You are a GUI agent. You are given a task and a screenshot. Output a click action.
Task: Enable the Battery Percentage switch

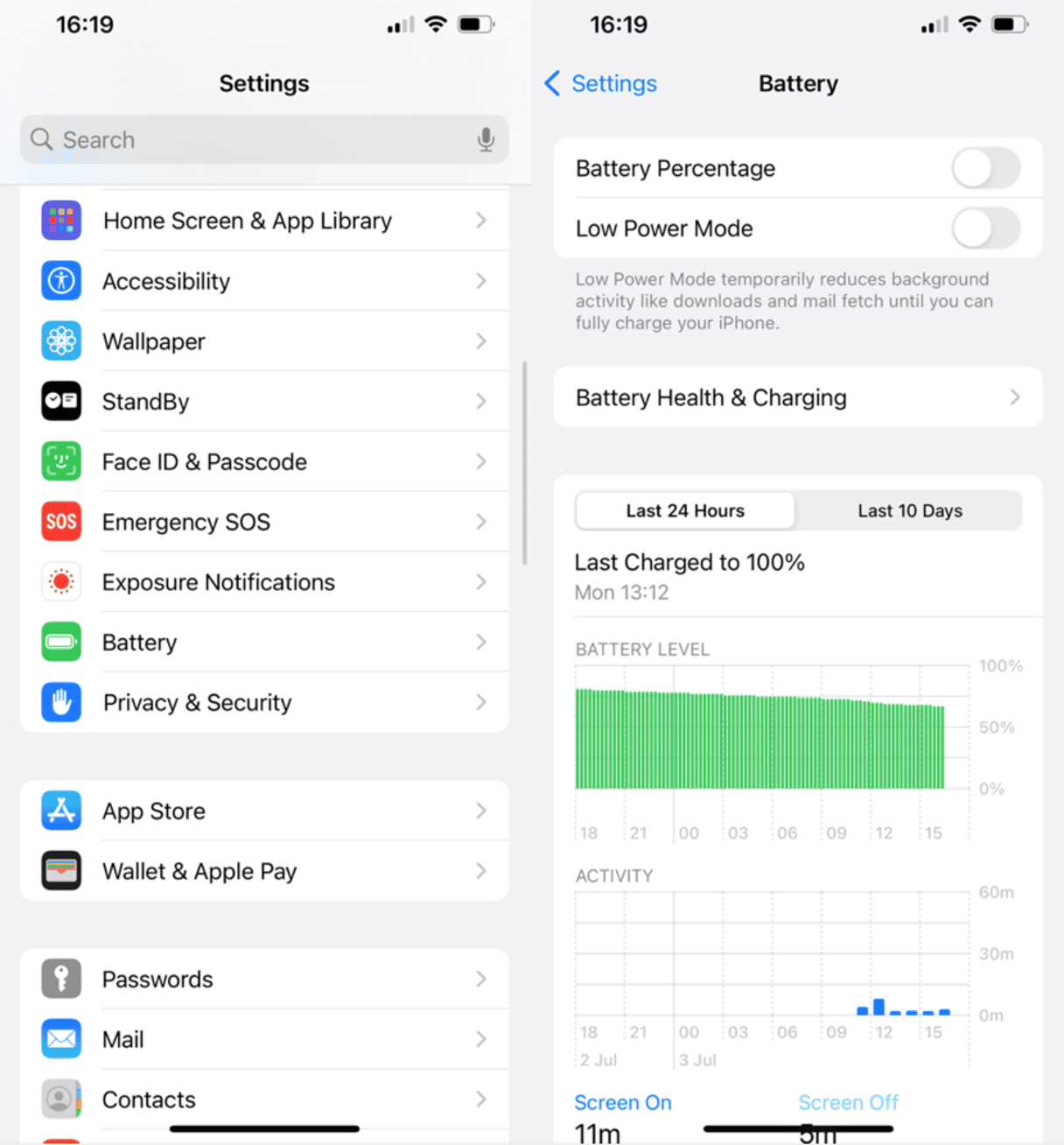point(985,168)
